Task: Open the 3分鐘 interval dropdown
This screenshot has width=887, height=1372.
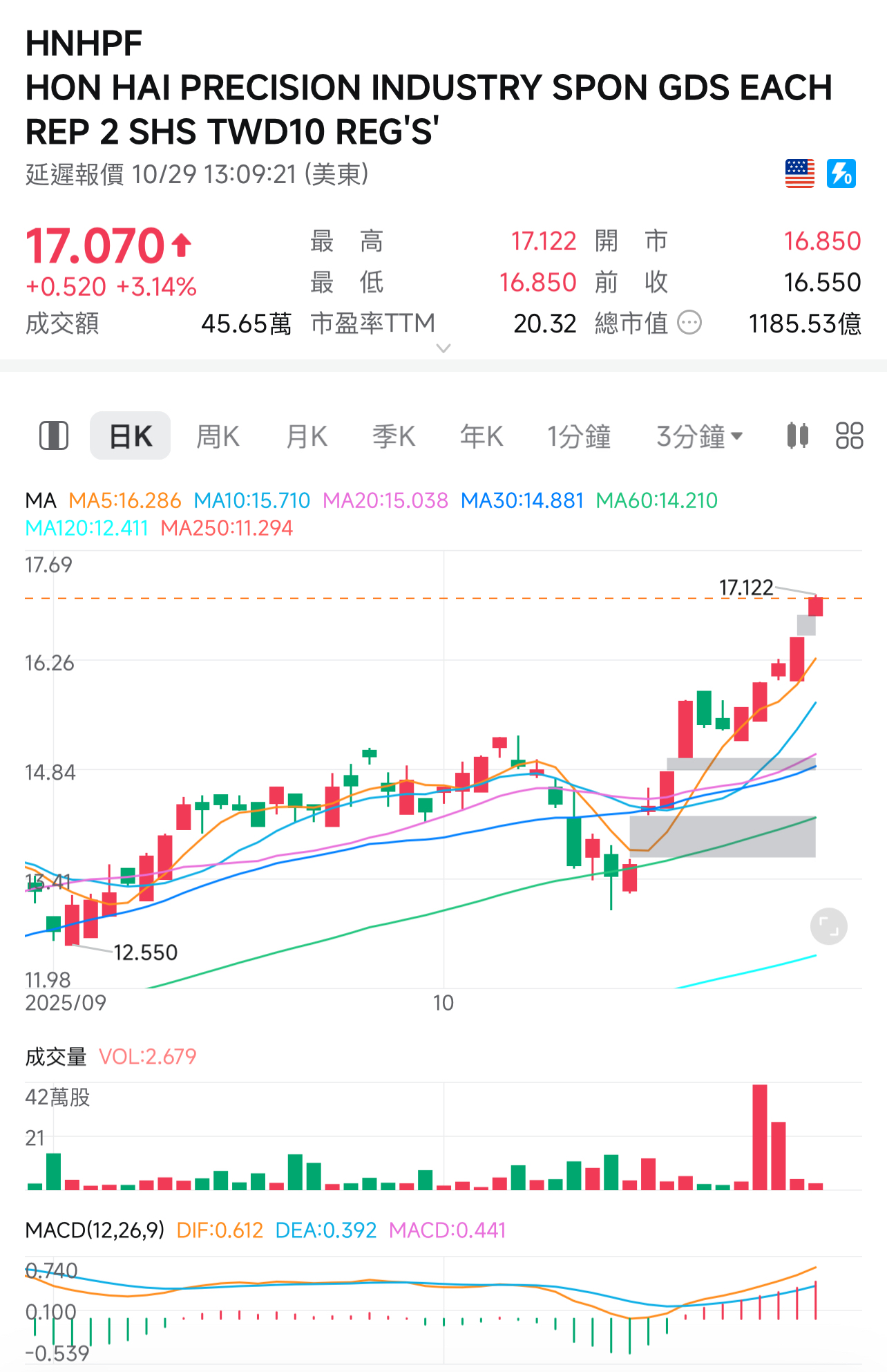Action: [699, 436]
